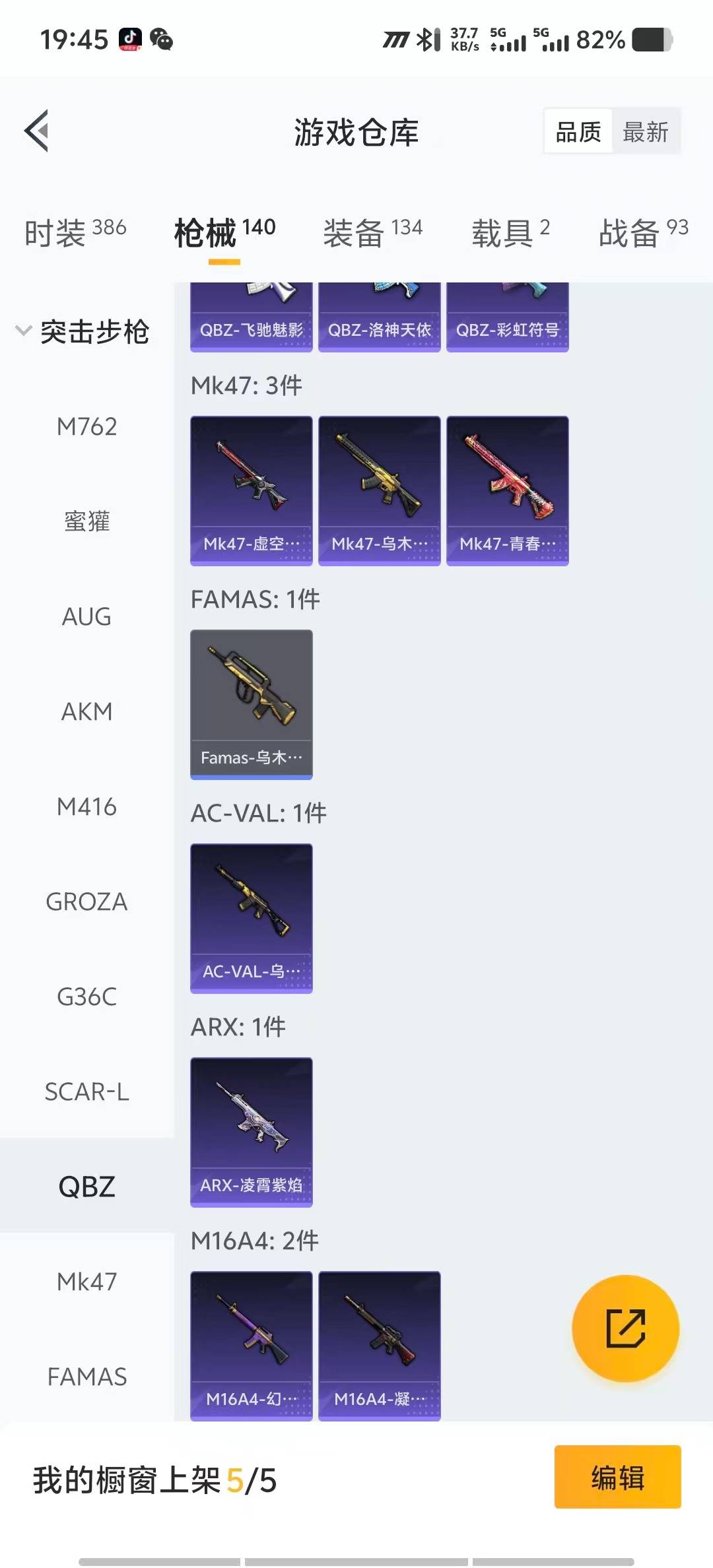713x1568 pixels.
Task: View the ARX-凌霄紫焰 skin
Action: click(x=251, y=1132)
